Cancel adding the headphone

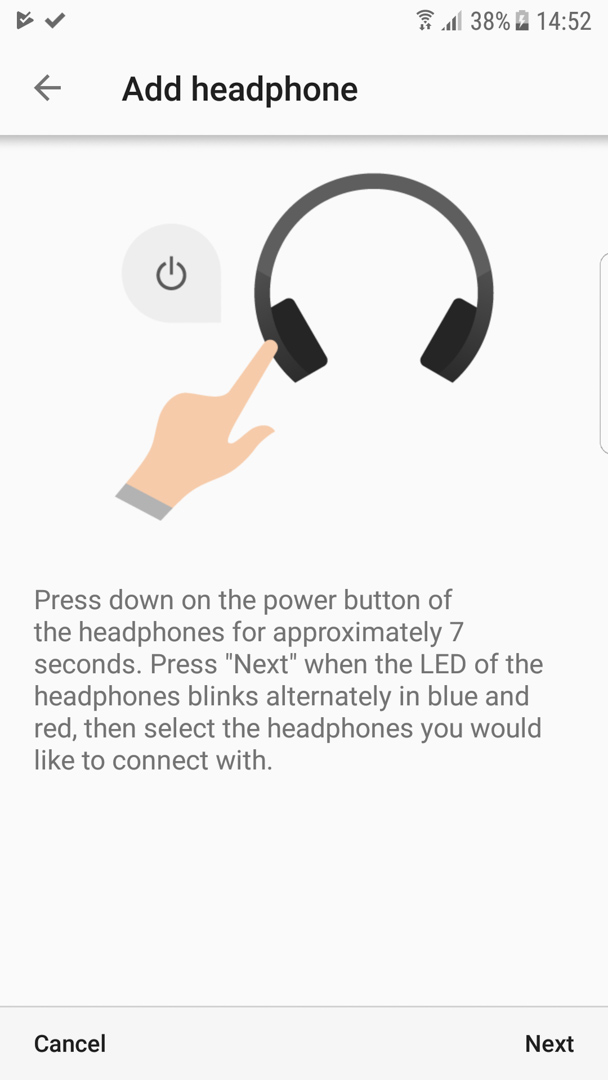click(70, 1043)
